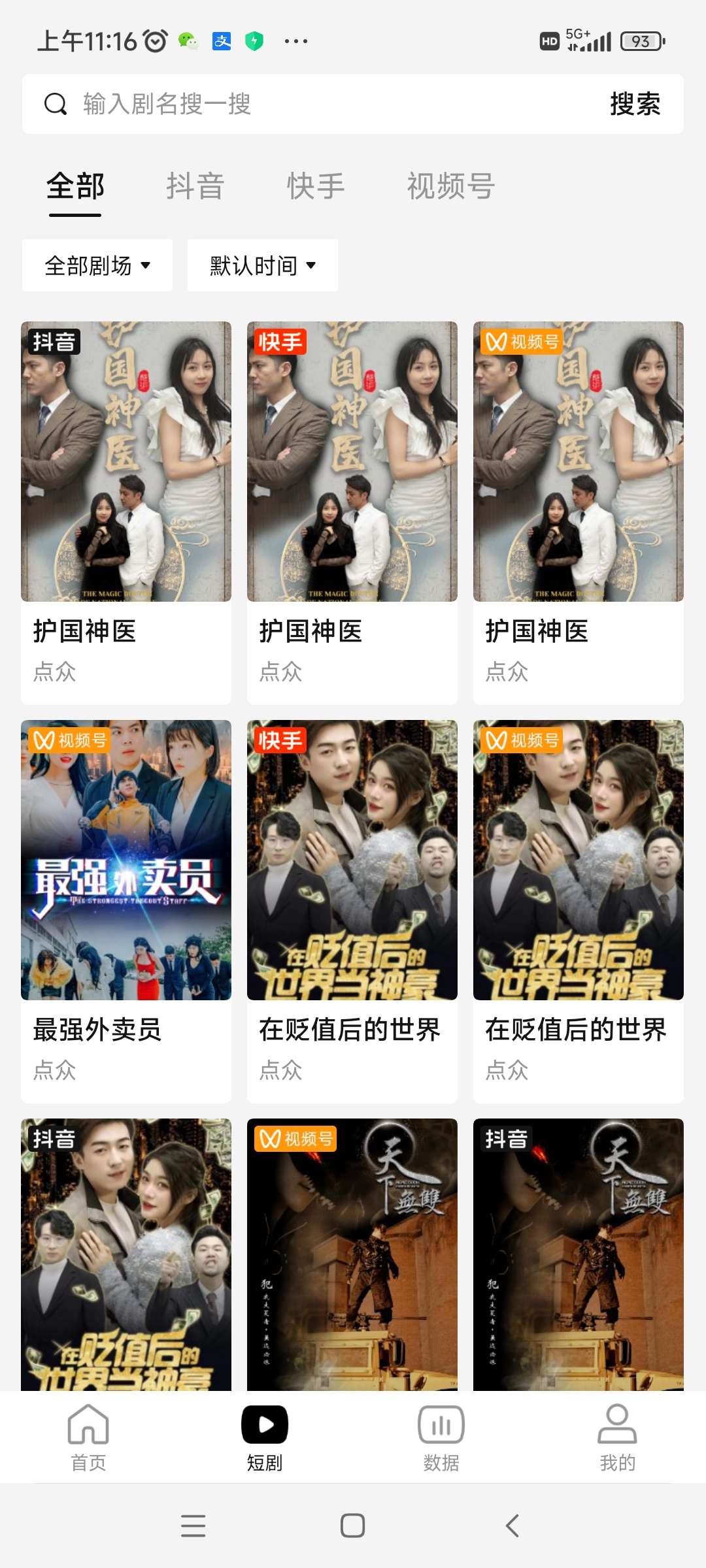Viewport: 706px width, 1568px height.
Task: Open the 我的 tab
Action: click(618, 1437)
